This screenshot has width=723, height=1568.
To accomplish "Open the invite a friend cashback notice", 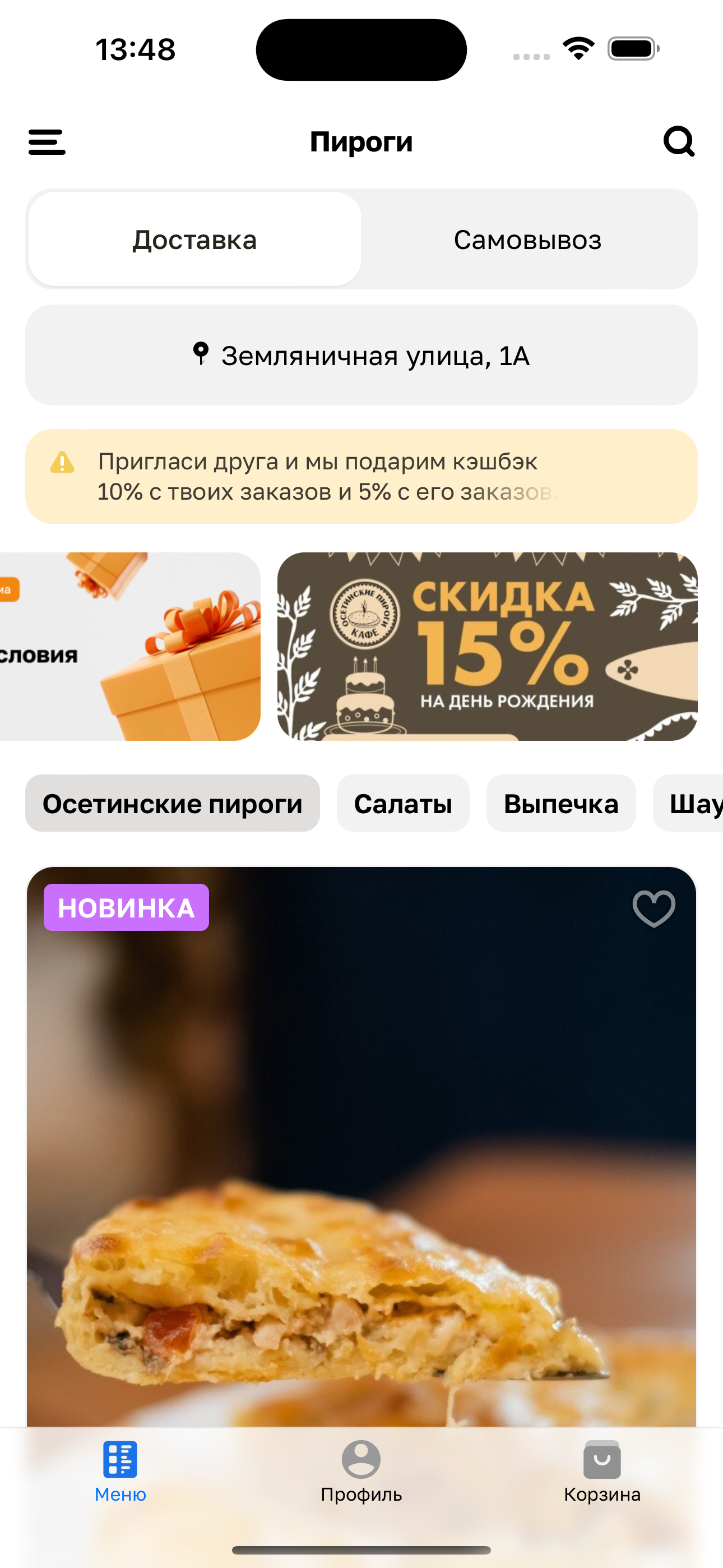I will coord(361,477).
